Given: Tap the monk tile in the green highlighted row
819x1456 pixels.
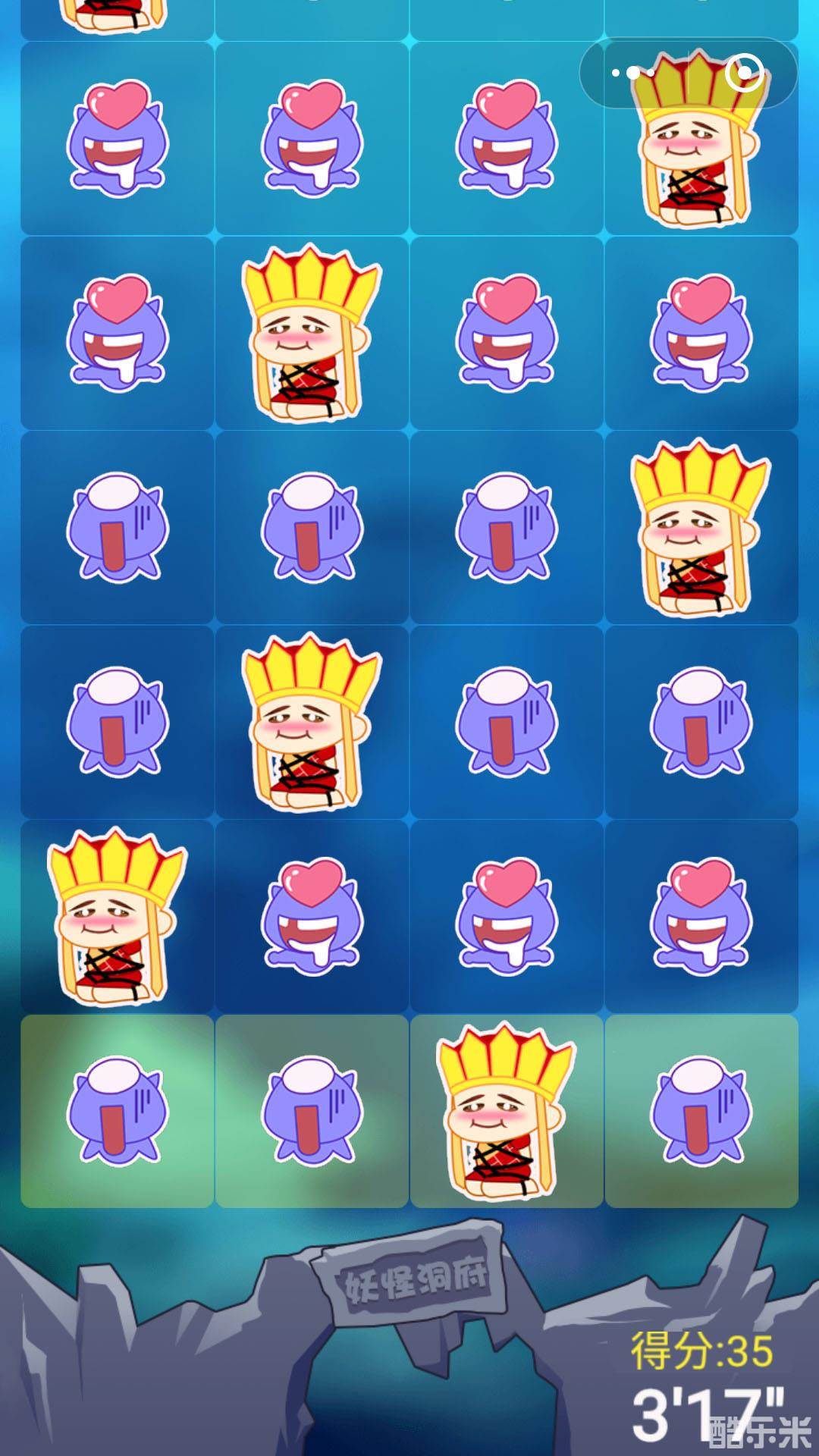Looking at the screenshot, I should [x=506, y=1110].
